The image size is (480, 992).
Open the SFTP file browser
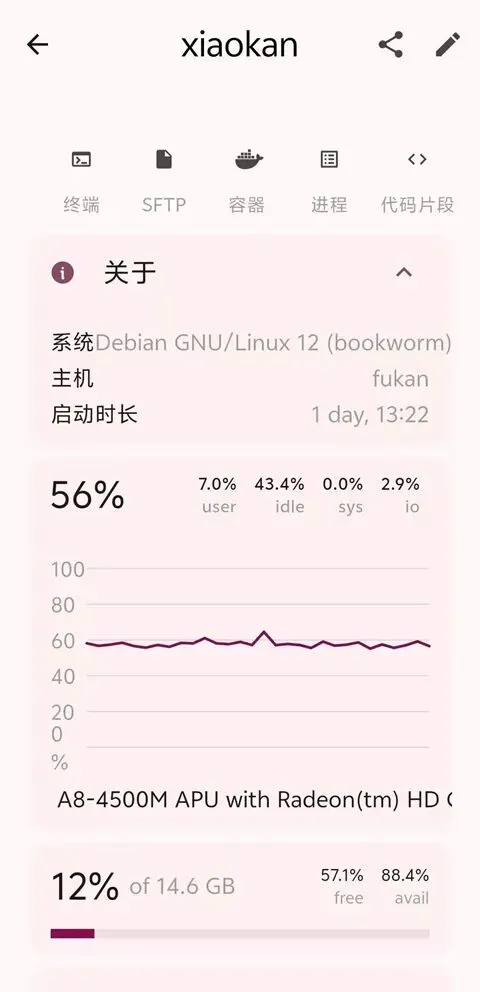pyautogui.click(x=164, y=181)
